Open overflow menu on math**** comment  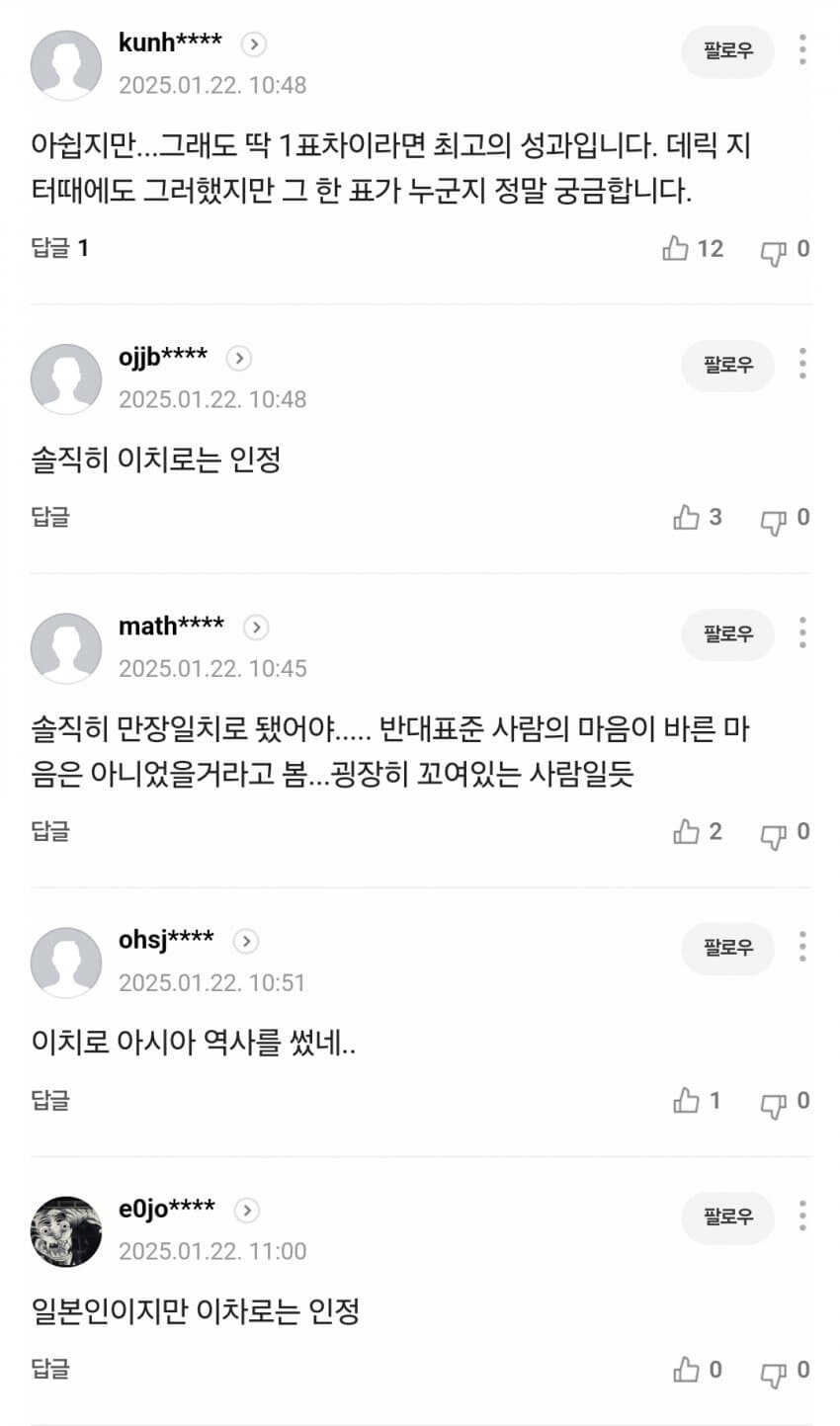[802, 632]
